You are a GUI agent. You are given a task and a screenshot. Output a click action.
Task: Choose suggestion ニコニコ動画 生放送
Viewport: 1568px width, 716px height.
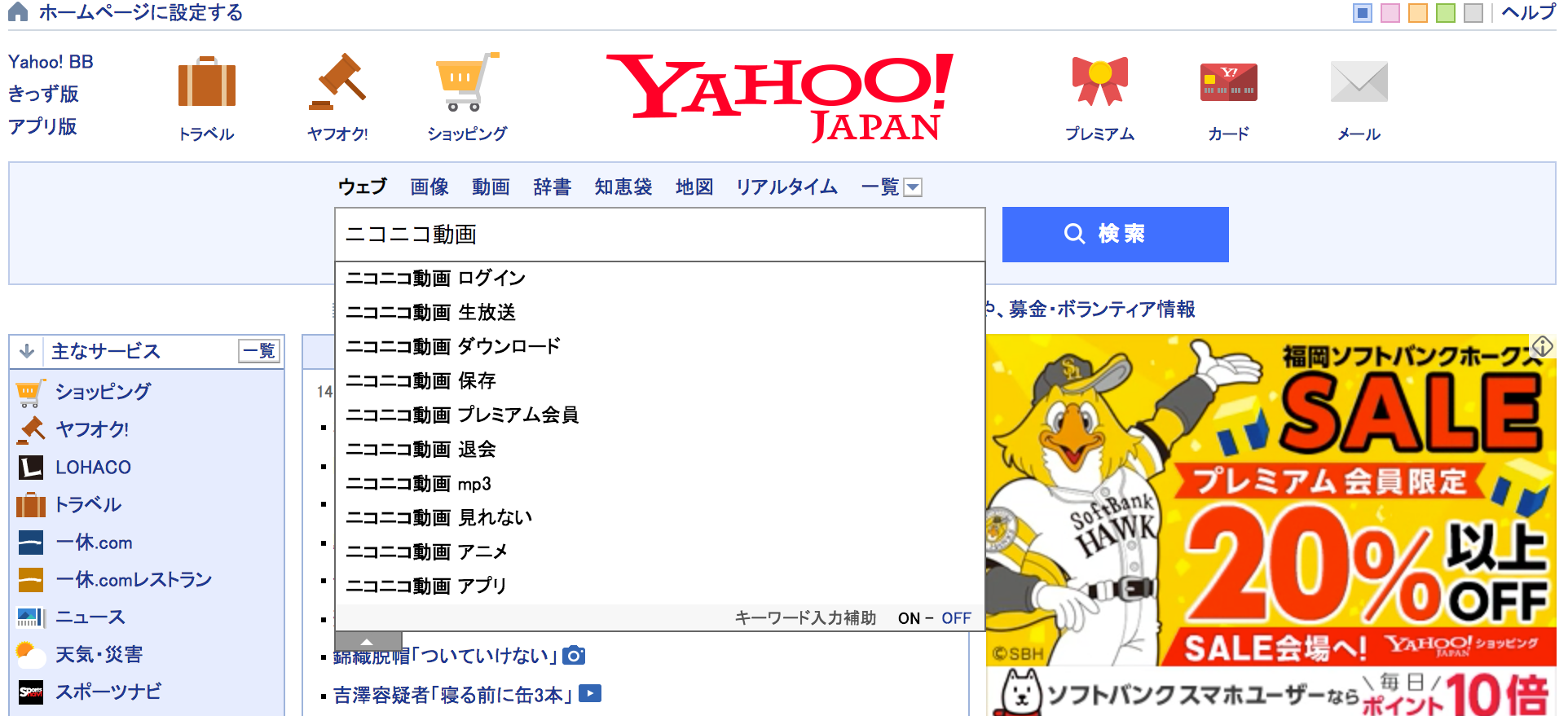click(431, 313)
